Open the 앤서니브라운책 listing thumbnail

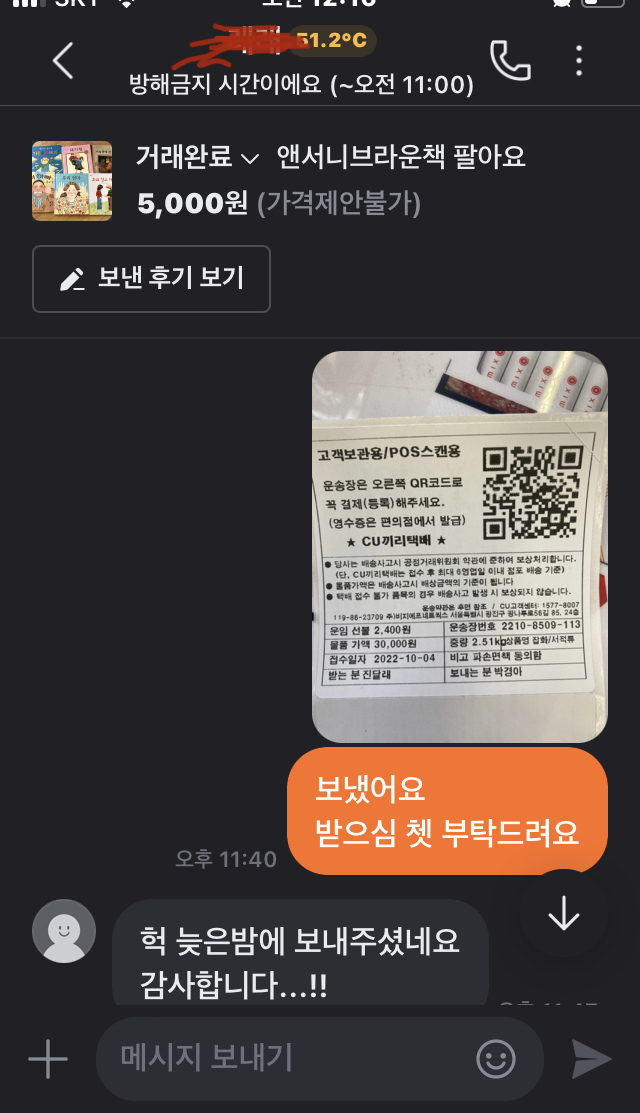[72, 181]
